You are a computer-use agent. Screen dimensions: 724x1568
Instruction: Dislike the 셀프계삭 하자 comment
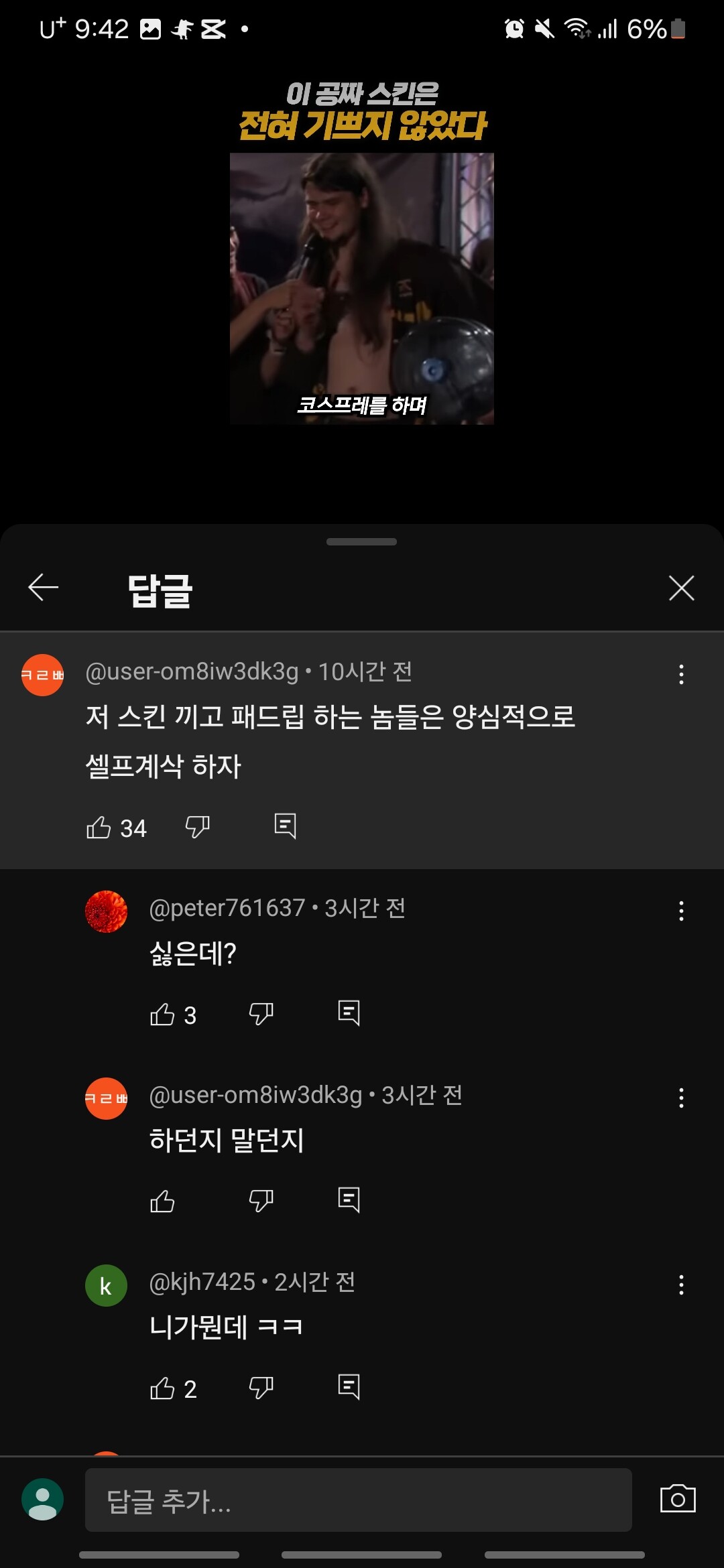tap(198, 827)
